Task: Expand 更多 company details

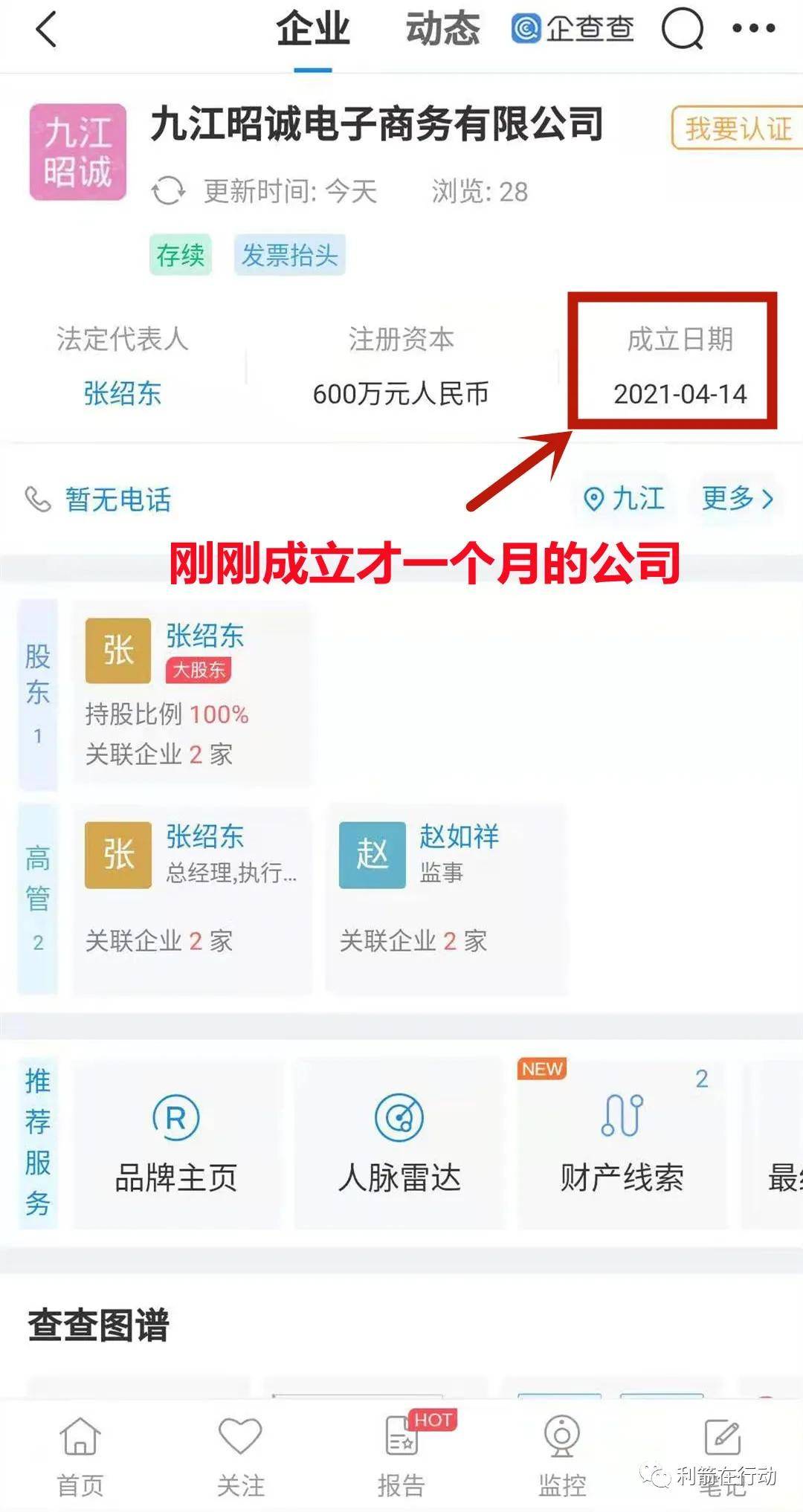Action: [x=737, y=498]
